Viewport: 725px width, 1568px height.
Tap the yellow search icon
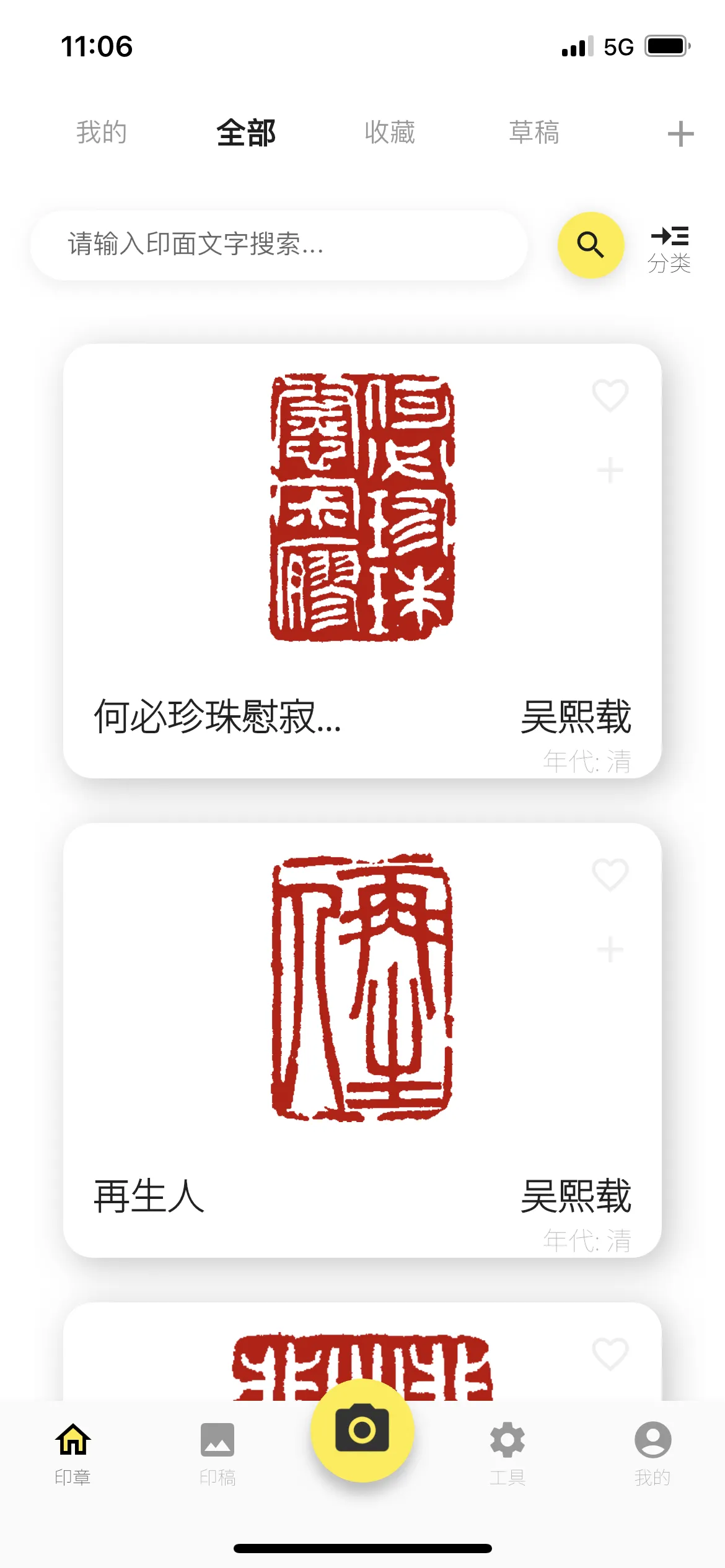[x=590, y=245]
